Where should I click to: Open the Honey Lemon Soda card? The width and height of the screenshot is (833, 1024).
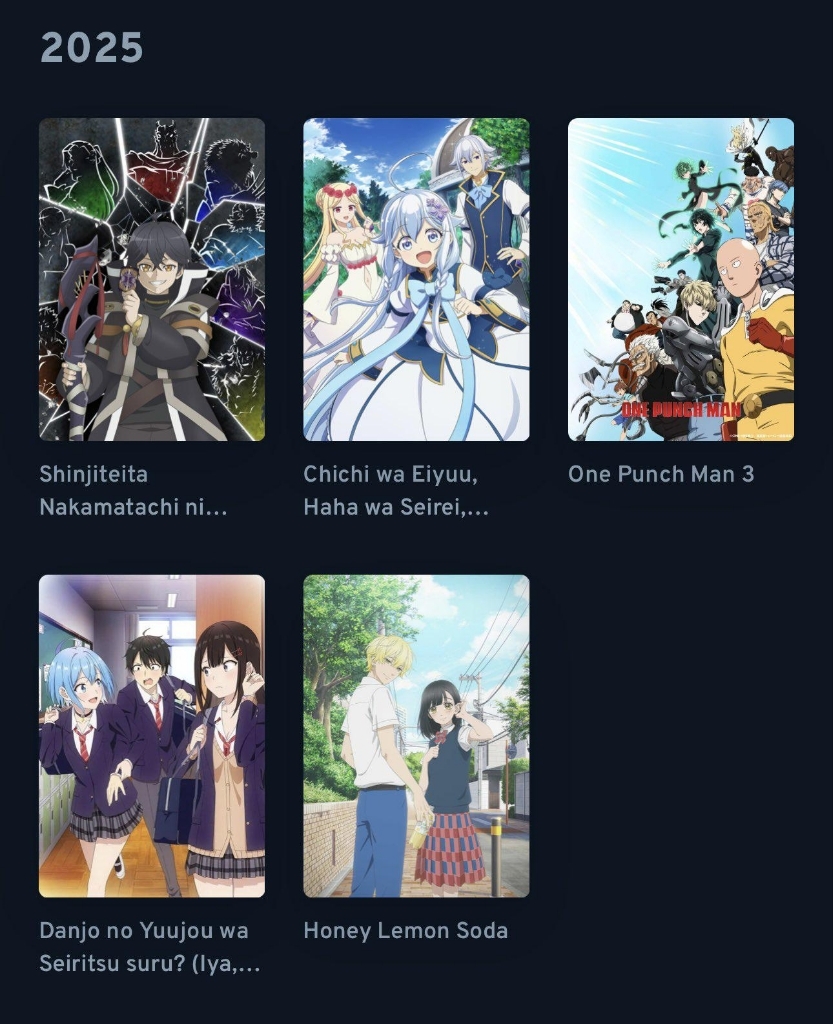pos(416,736)
